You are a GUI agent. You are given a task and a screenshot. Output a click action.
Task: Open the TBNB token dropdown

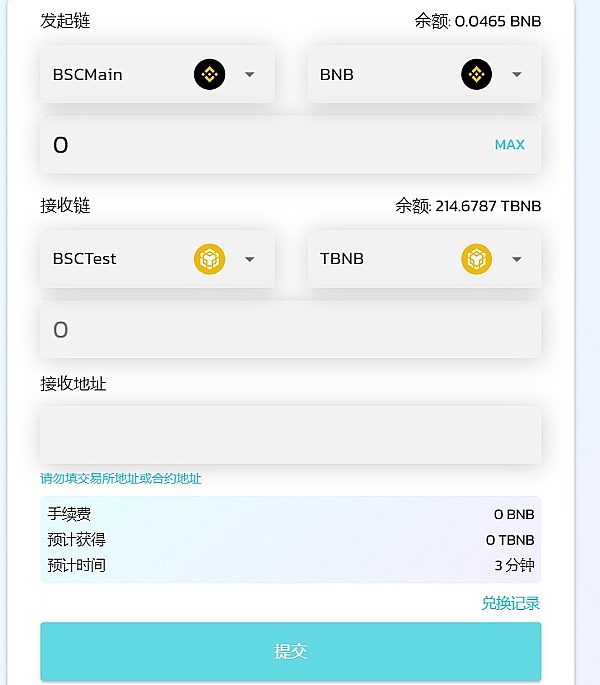(x=424, y=259)
